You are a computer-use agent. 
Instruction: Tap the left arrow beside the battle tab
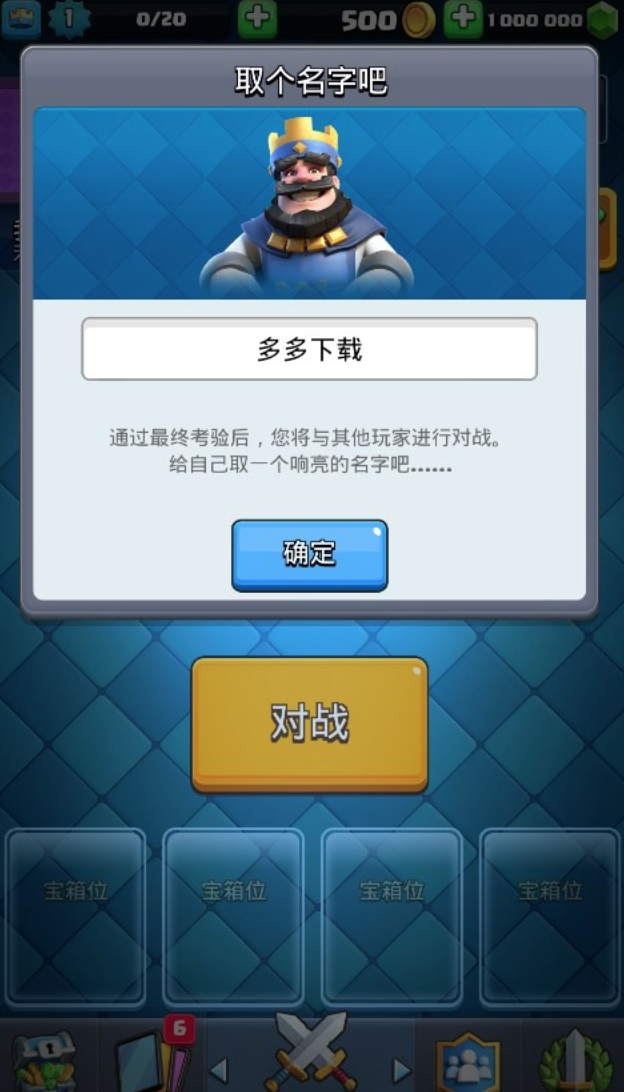[219, 1070]
